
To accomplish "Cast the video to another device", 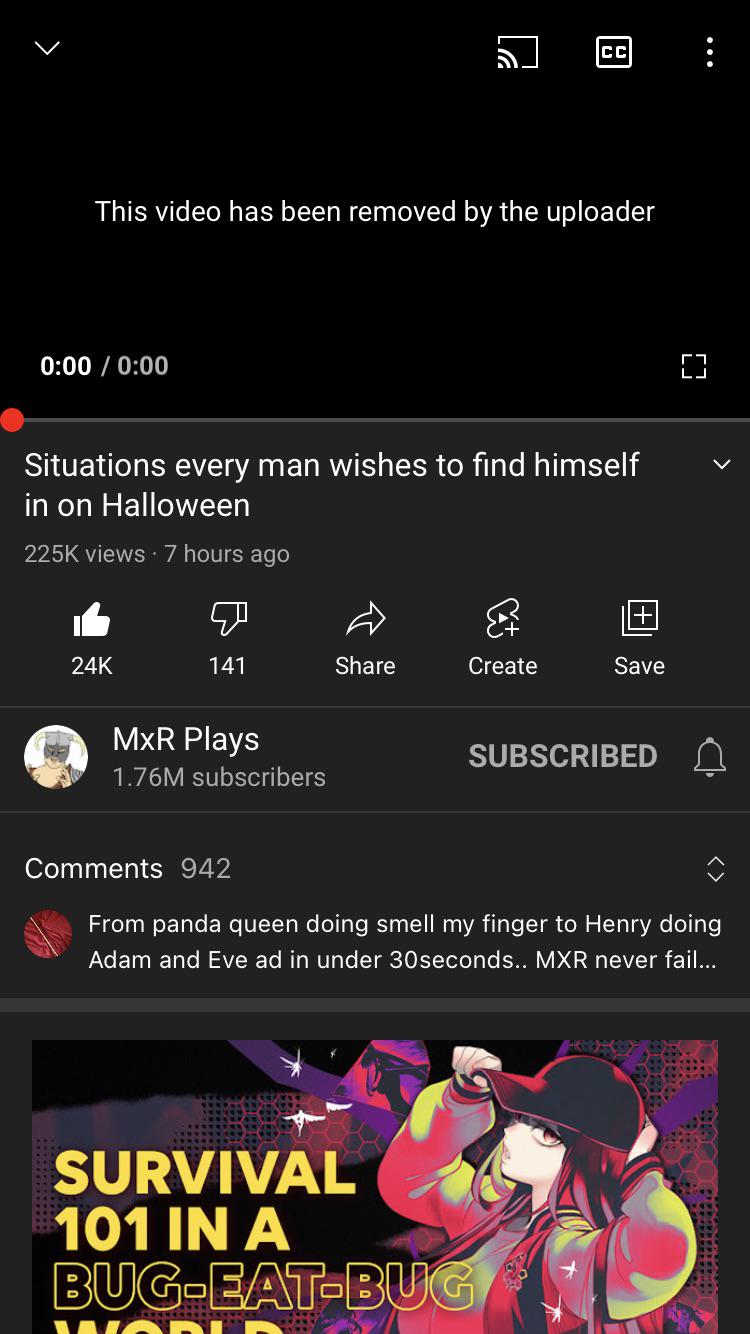I will click(x=517, y=52).
